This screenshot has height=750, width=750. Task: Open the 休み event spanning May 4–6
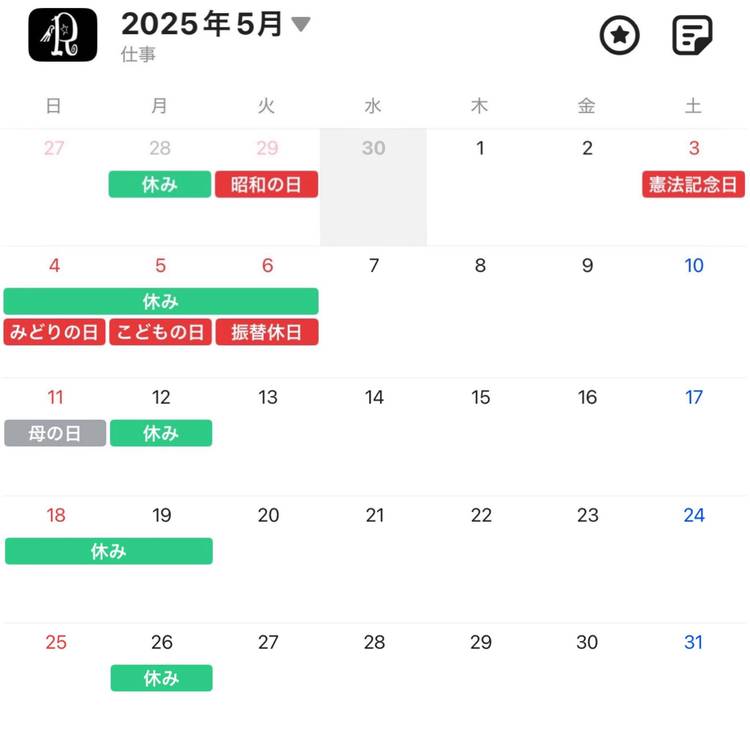[160, 301]
